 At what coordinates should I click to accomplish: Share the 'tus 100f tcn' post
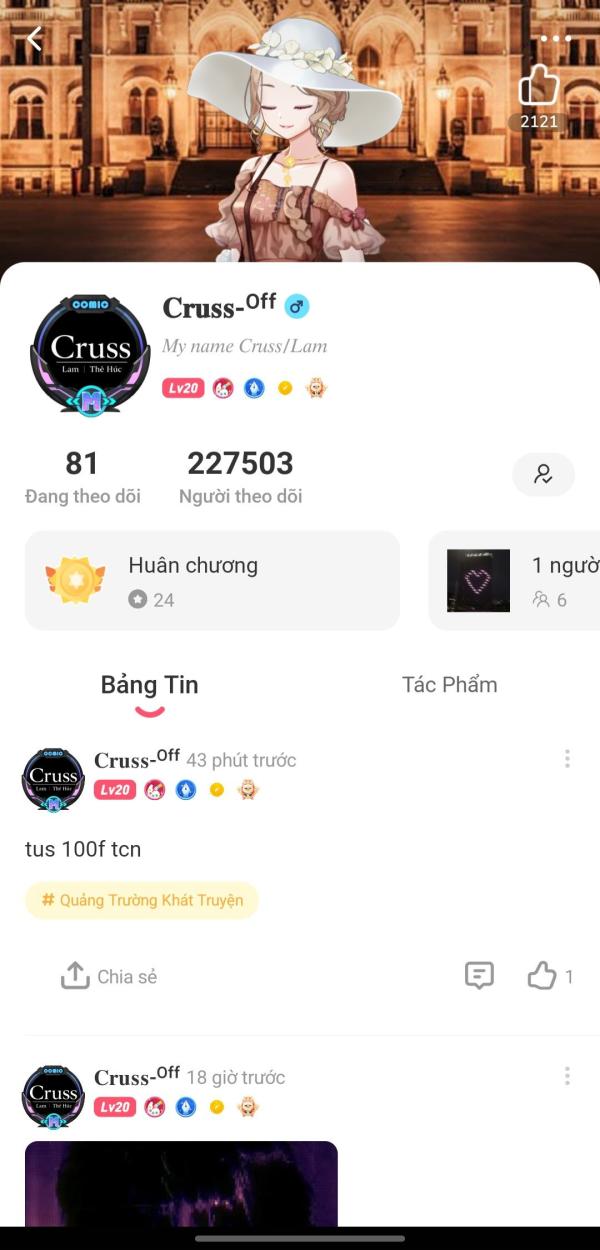coord(109,976)
